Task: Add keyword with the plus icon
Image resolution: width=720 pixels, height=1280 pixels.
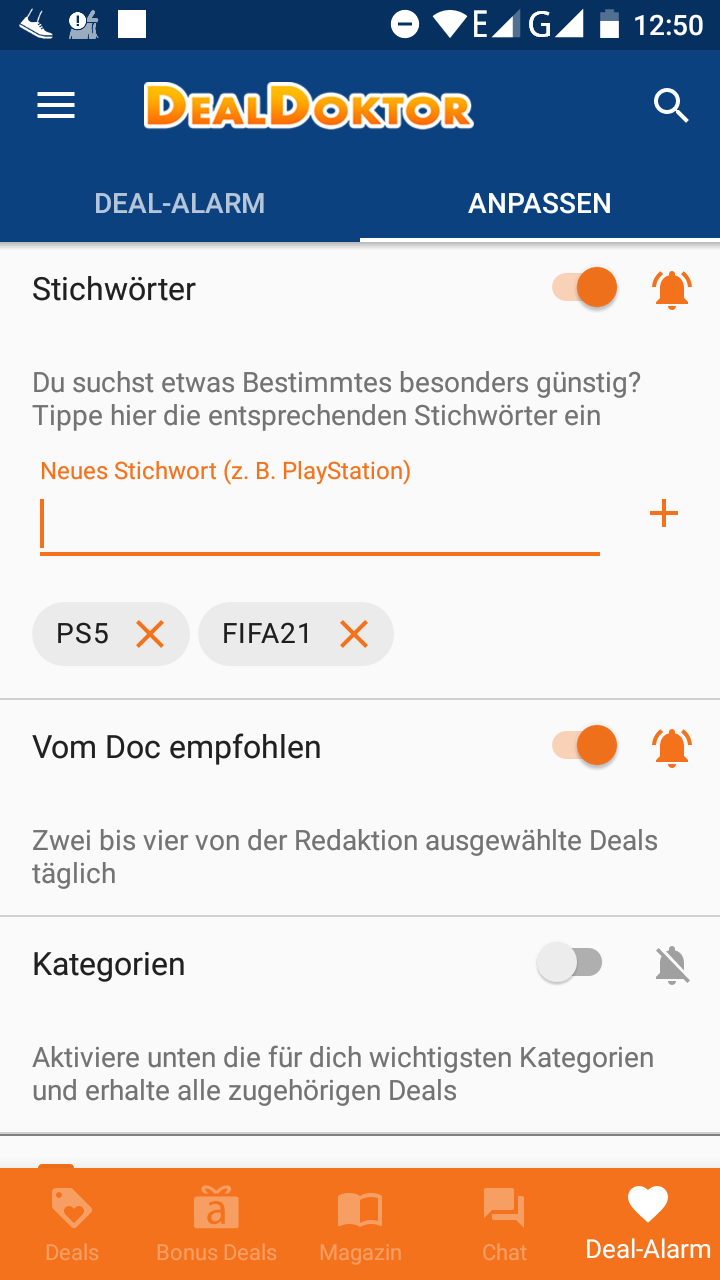Action: (664, 514)
